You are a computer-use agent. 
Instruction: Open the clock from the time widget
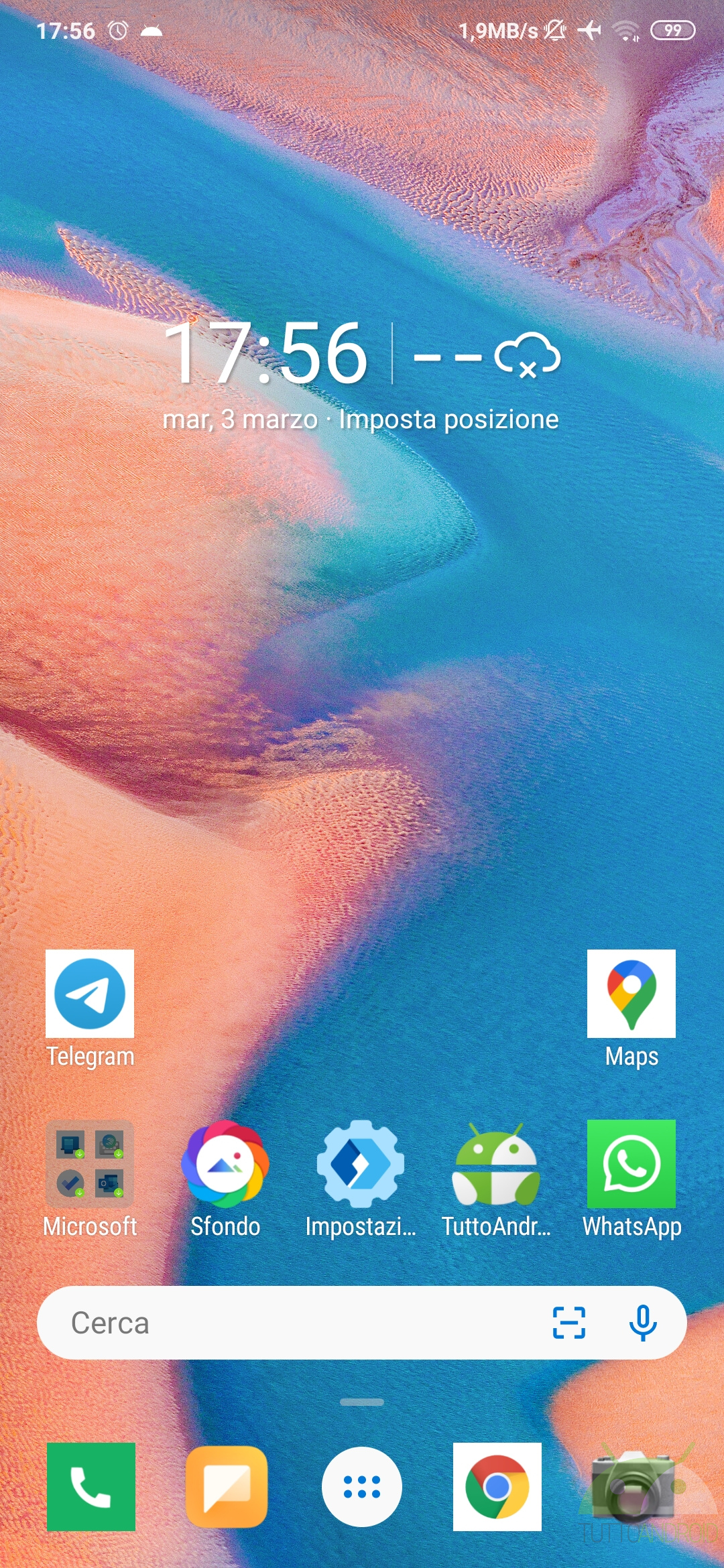pos(265,353)
